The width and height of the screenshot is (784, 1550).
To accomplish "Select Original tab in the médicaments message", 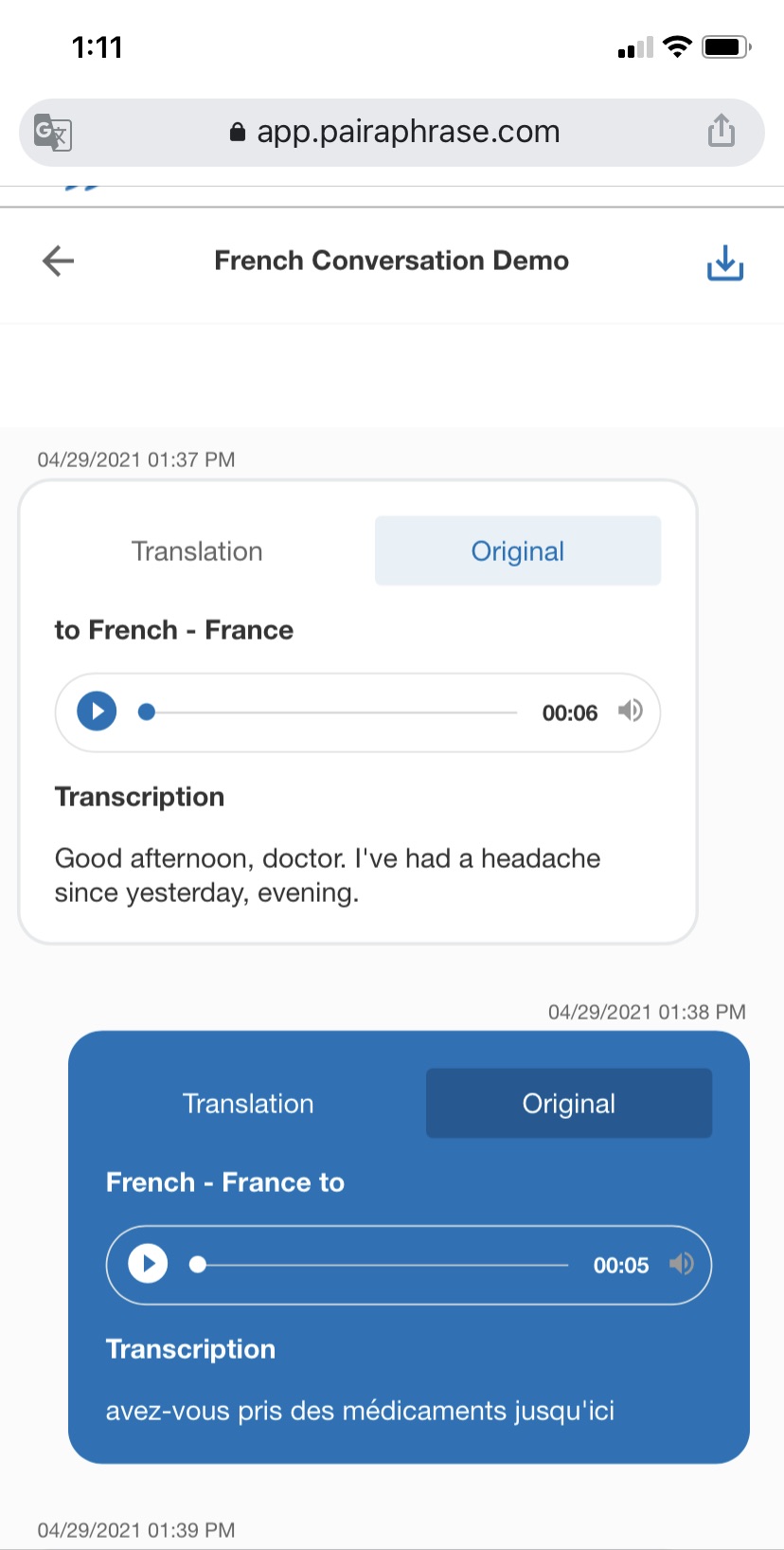I will tap(568, 1104).
